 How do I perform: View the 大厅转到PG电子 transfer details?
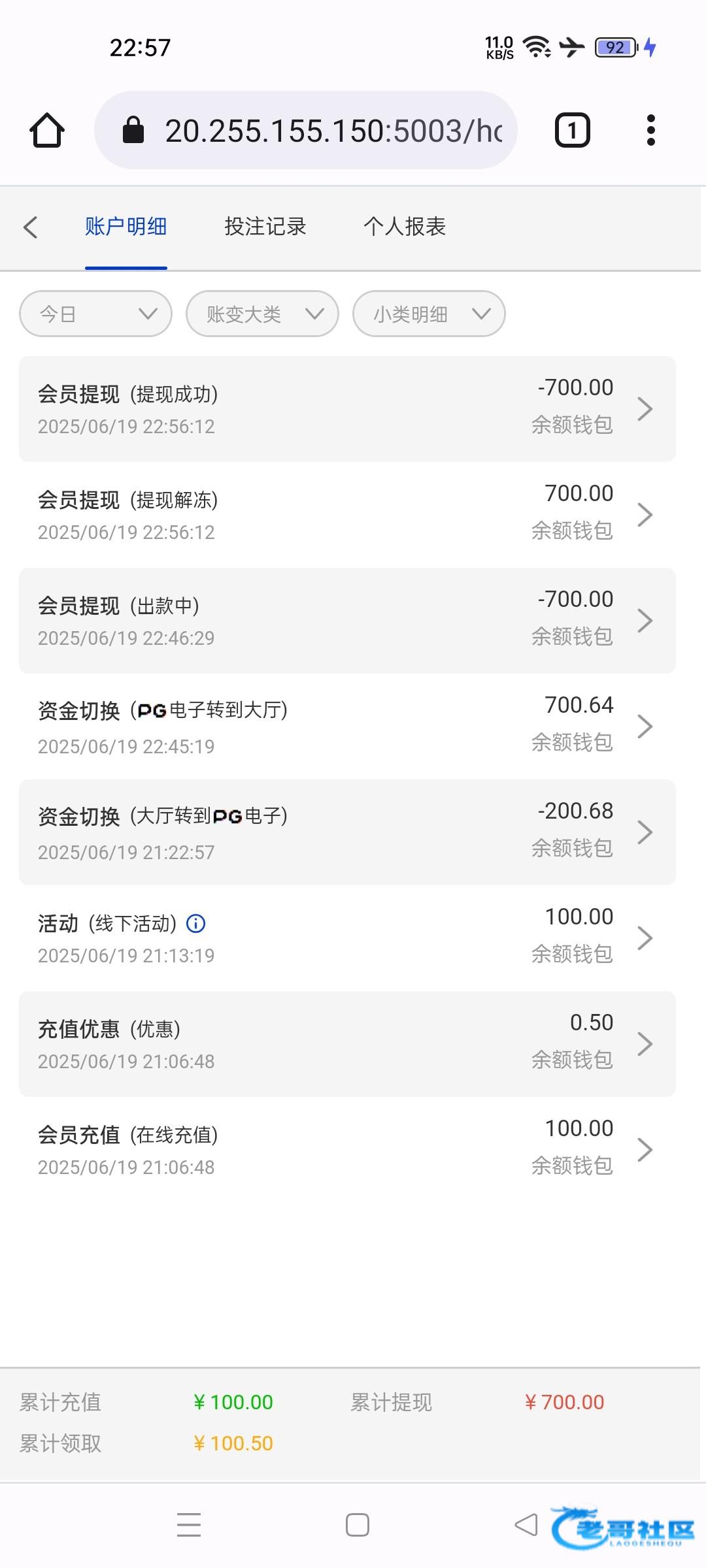tap(347, 832)
